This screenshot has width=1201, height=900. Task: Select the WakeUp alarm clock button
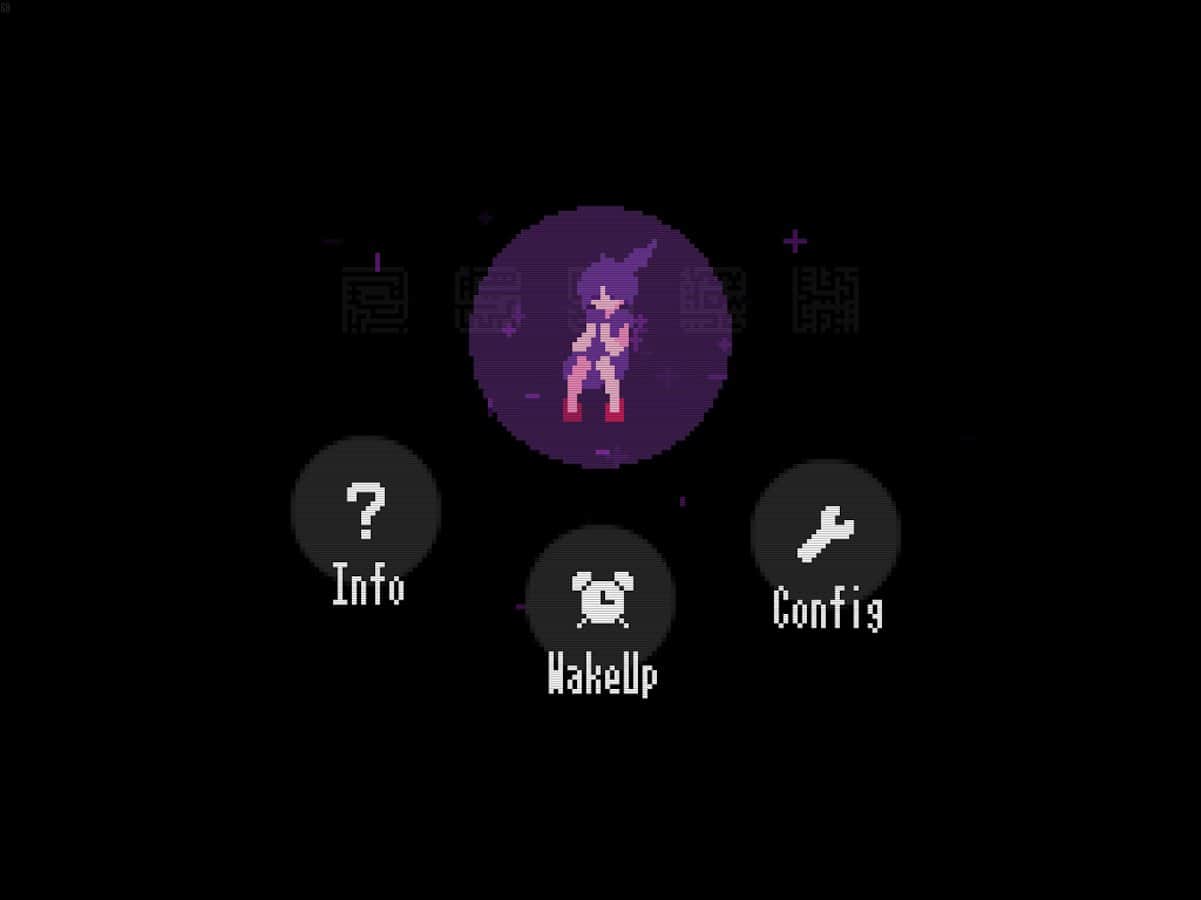coord(600,599)
